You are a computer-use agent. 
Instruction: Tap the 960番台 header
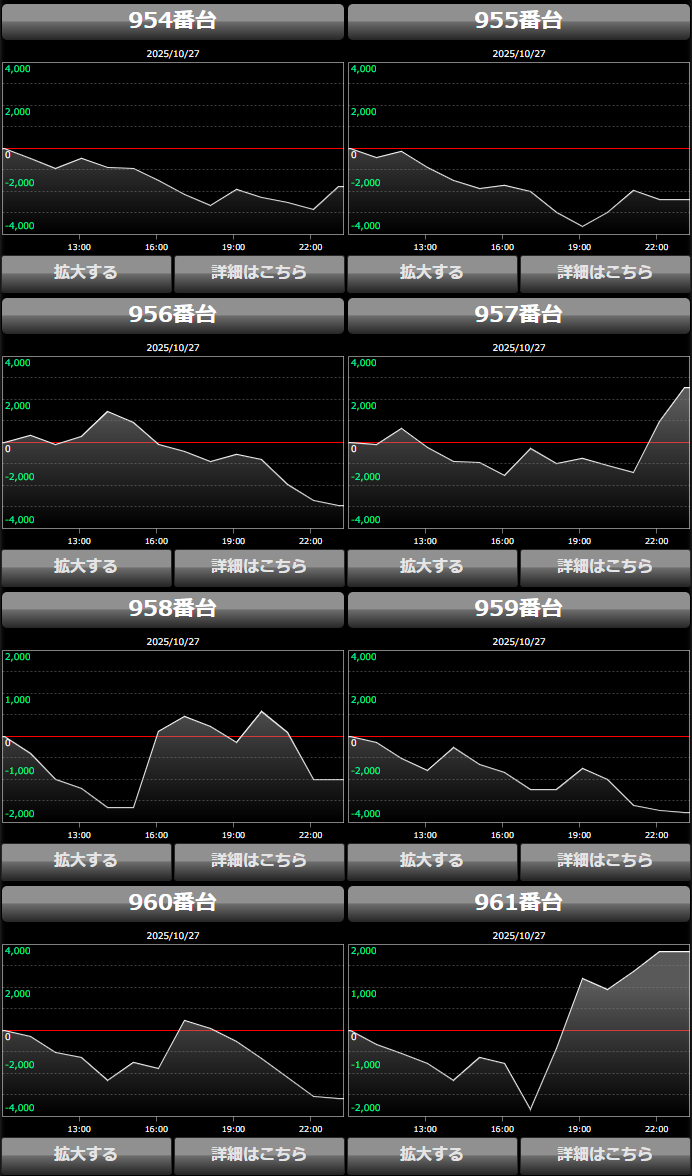pyautogui.click(x=173, y=903)
